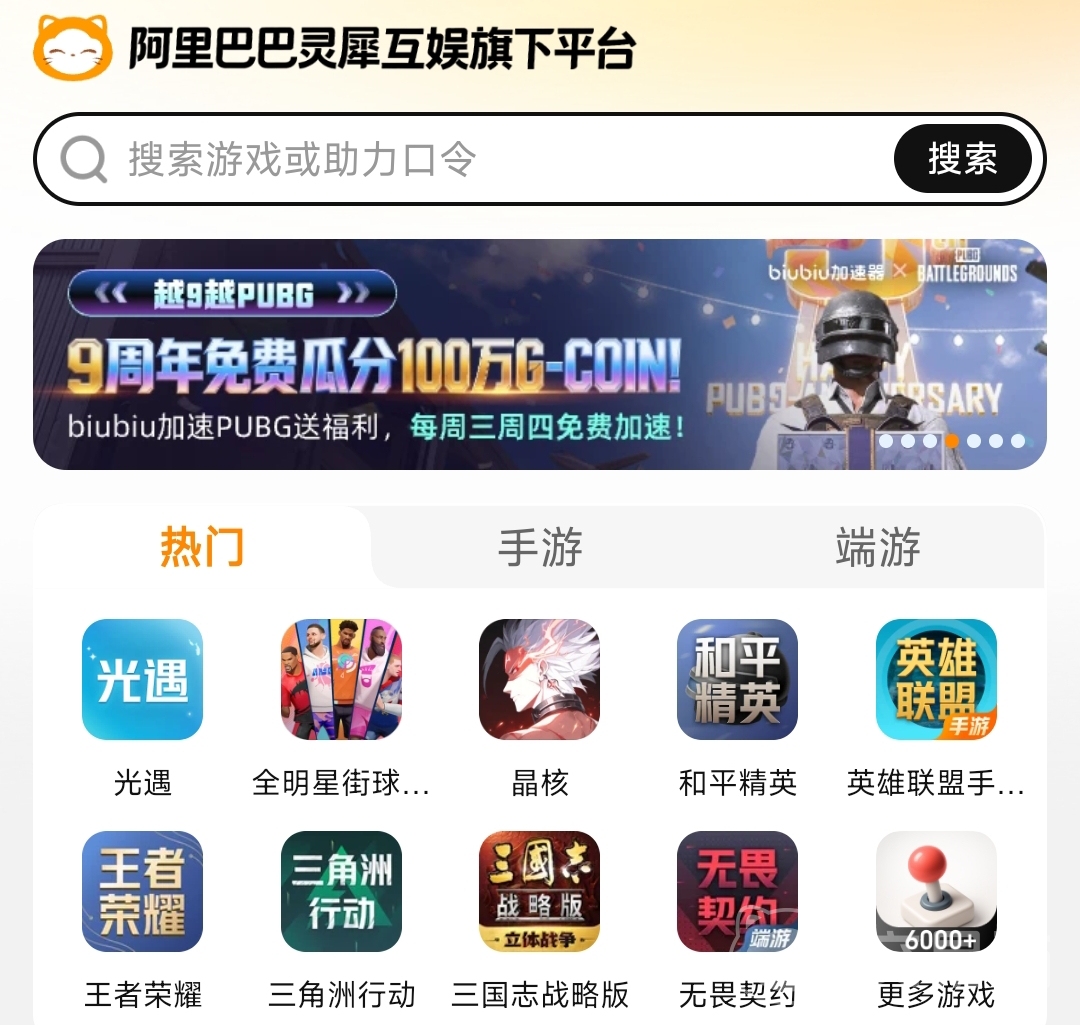Open the PUBG 9周年 banner
The image size is (1080, 1025).
tap(540, 354)
